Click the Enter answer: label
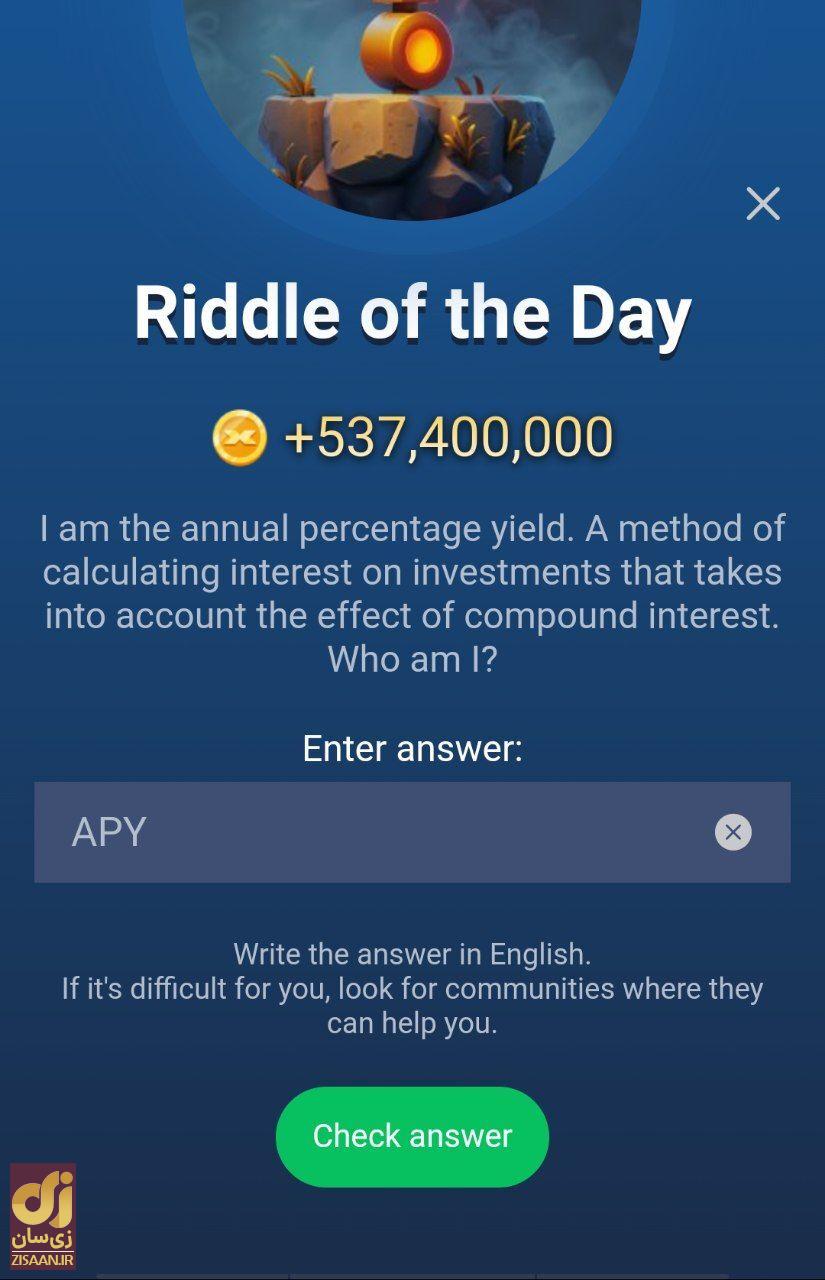Screen dimensions: 825x1280 (x=412, y=748)
